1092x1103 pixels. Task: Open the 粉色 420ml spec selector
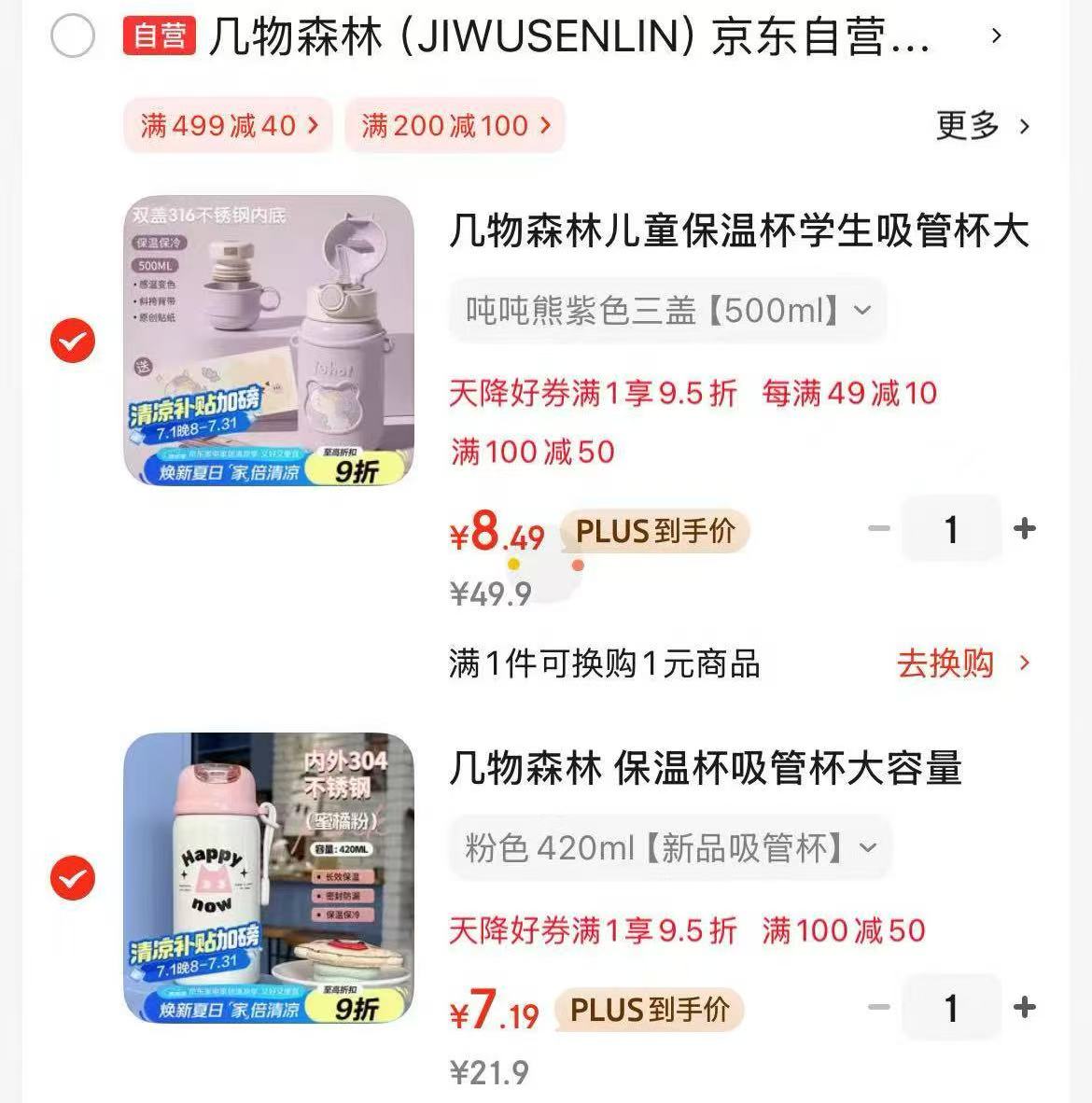click(670, 846)
